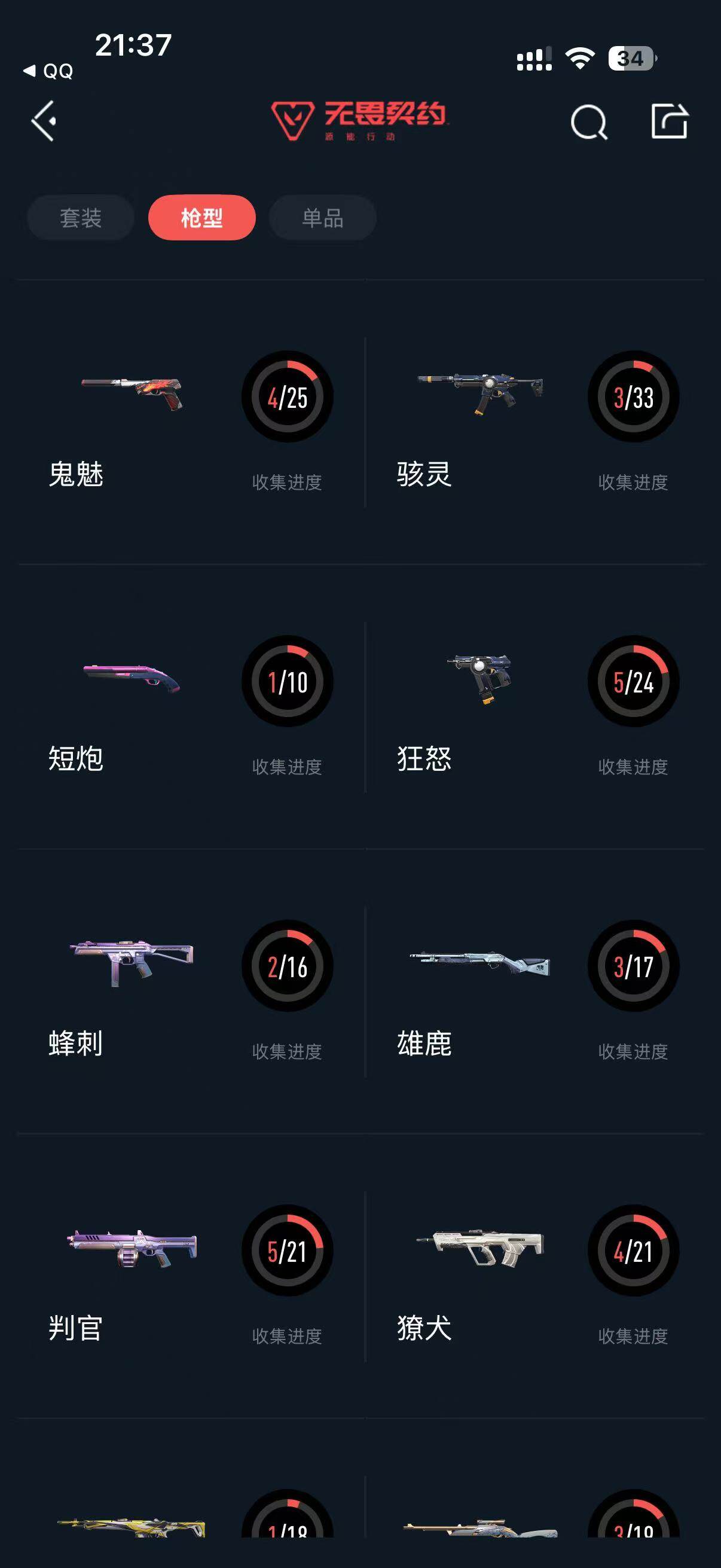Switch to the 套装 tab
Image resolution: width=721 pixels, height=1568 pixels.
pyautogui.click(x=80, y=217)
